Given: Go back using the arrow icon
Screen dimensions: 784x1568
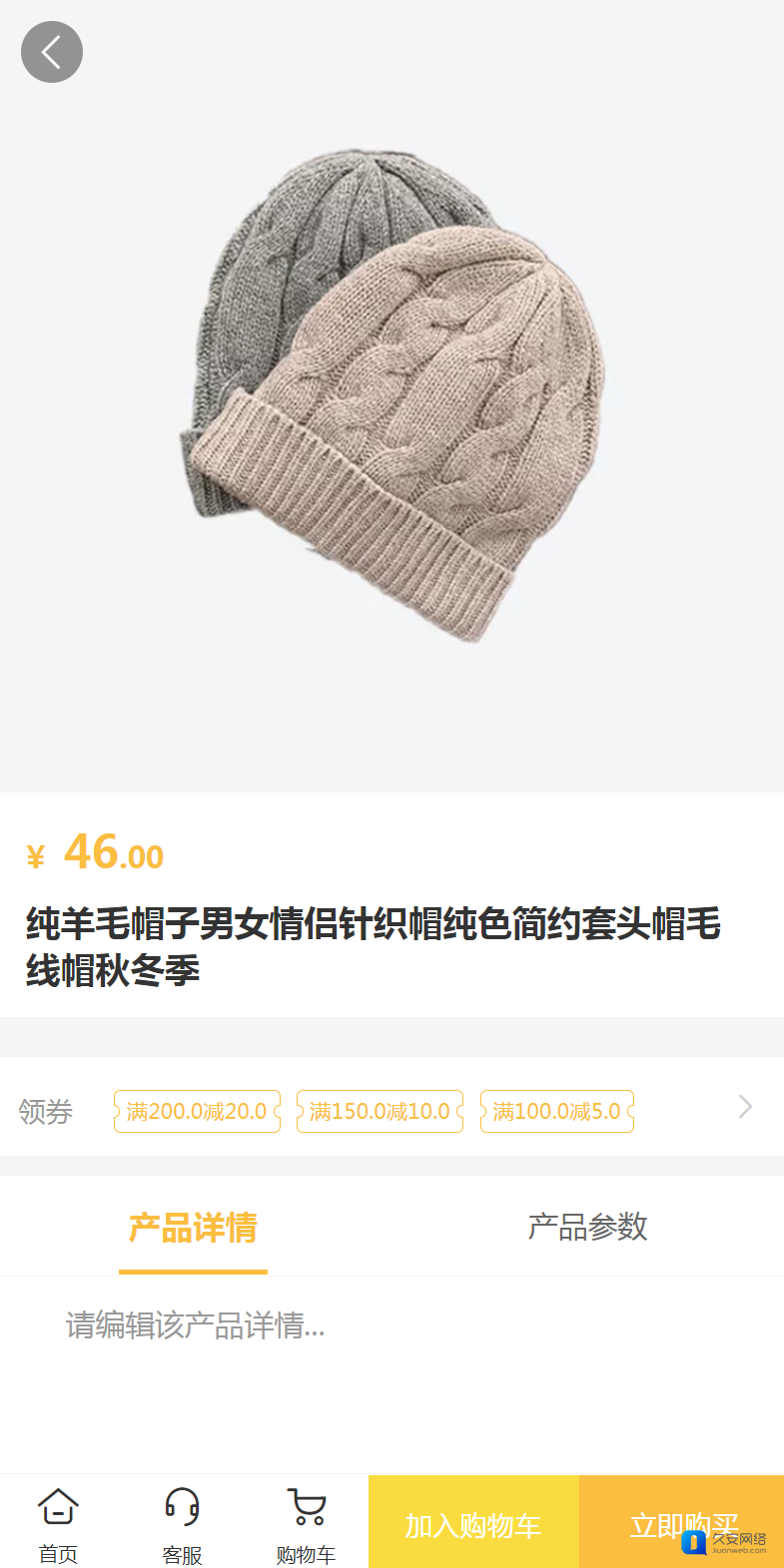Looking at the screenshot, I should coord(52,52).
